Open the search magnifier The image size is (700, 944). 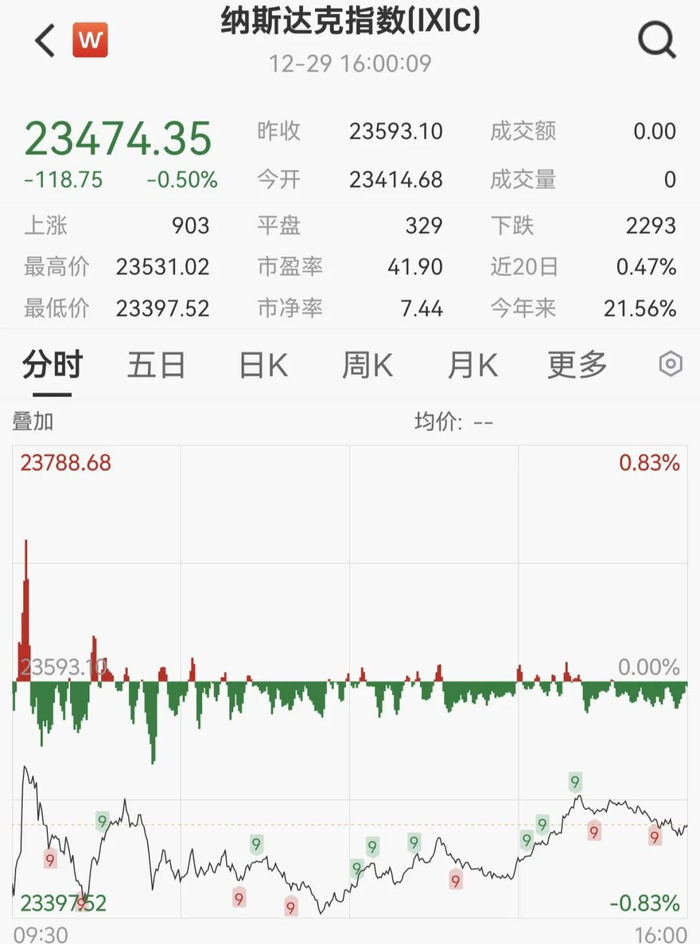click(x=656, y=41)
